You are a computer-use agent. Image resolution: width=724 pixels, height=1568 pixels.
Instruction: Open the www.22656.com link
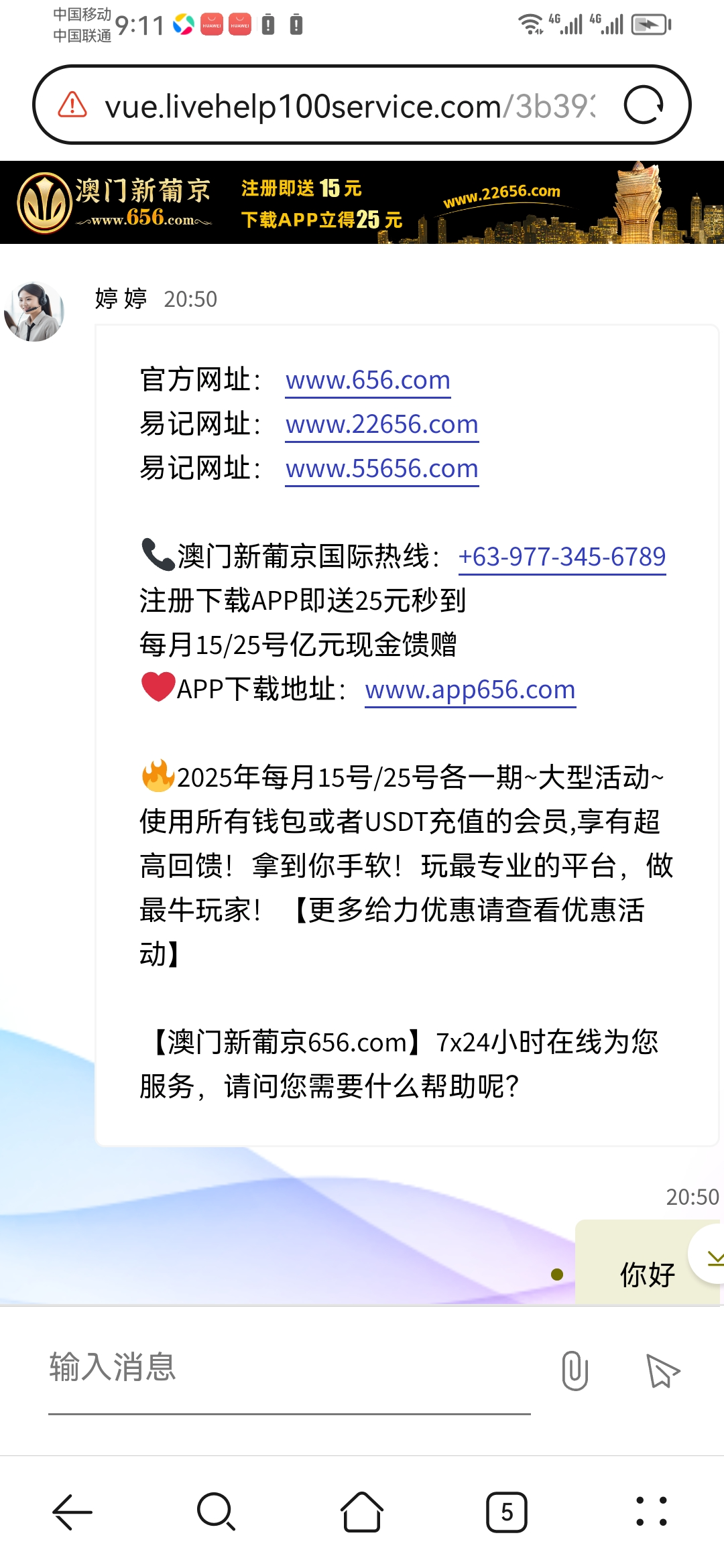point(381,424)
